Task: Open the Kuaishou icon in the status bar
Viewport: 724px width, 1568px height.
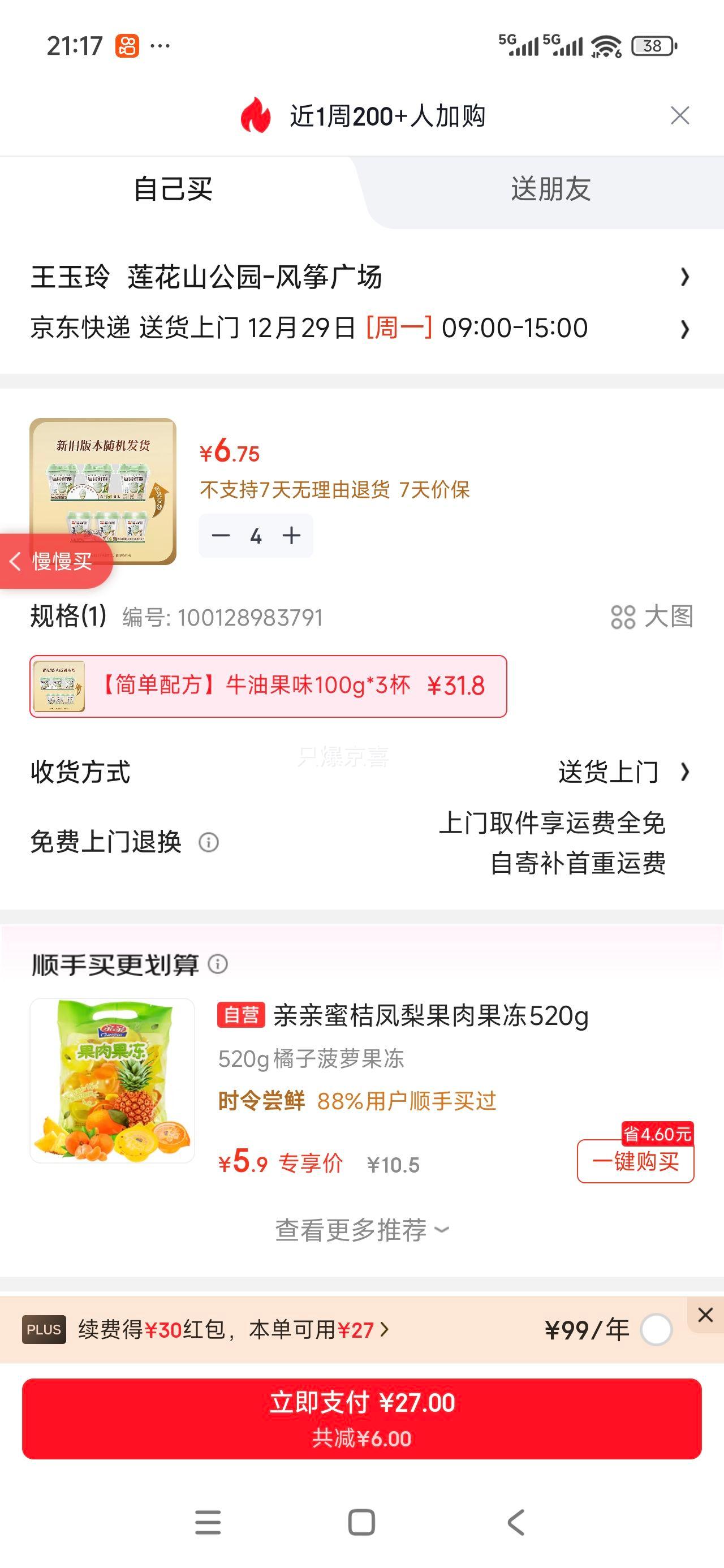Action: pos(127,45)
